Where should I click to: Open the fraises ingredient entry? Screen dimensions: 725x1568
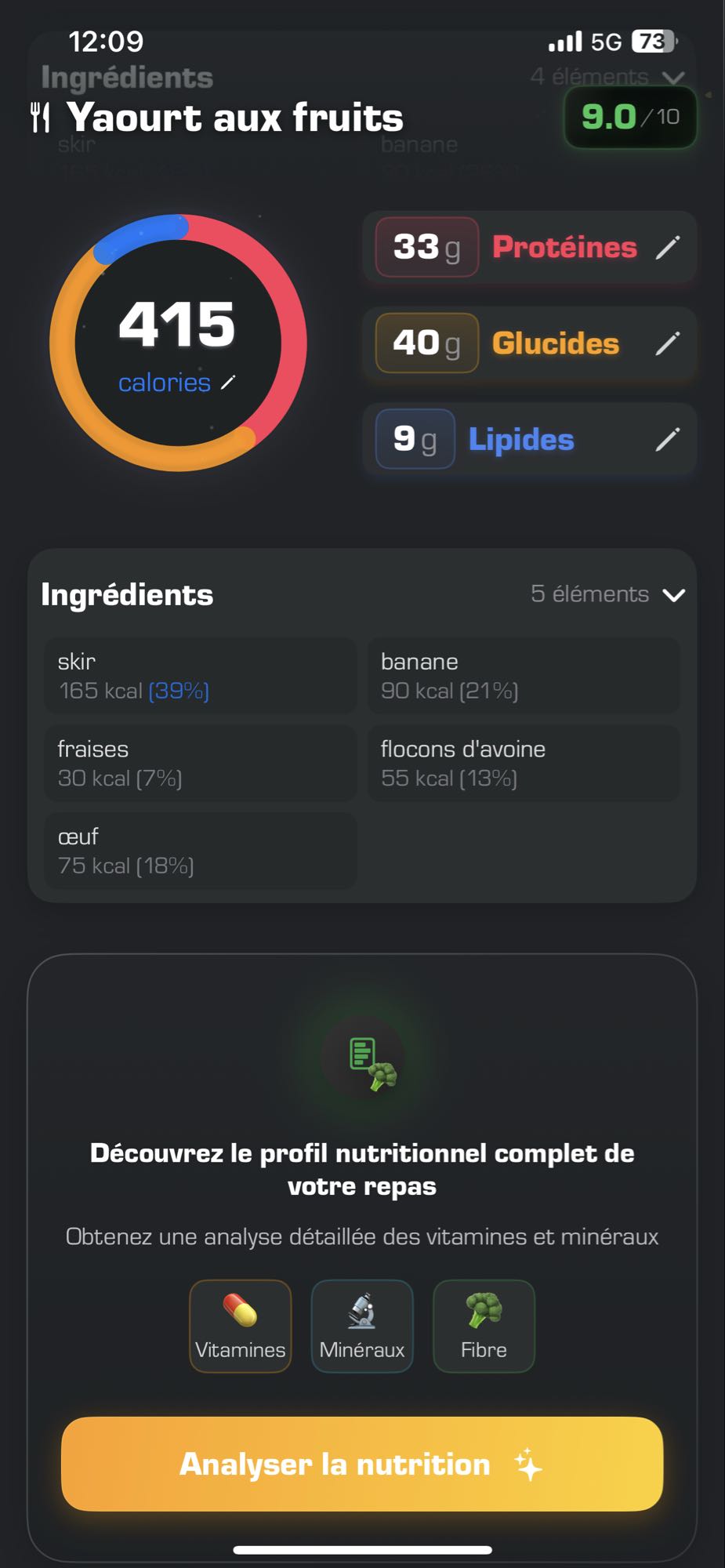click(x=200, y=764)
